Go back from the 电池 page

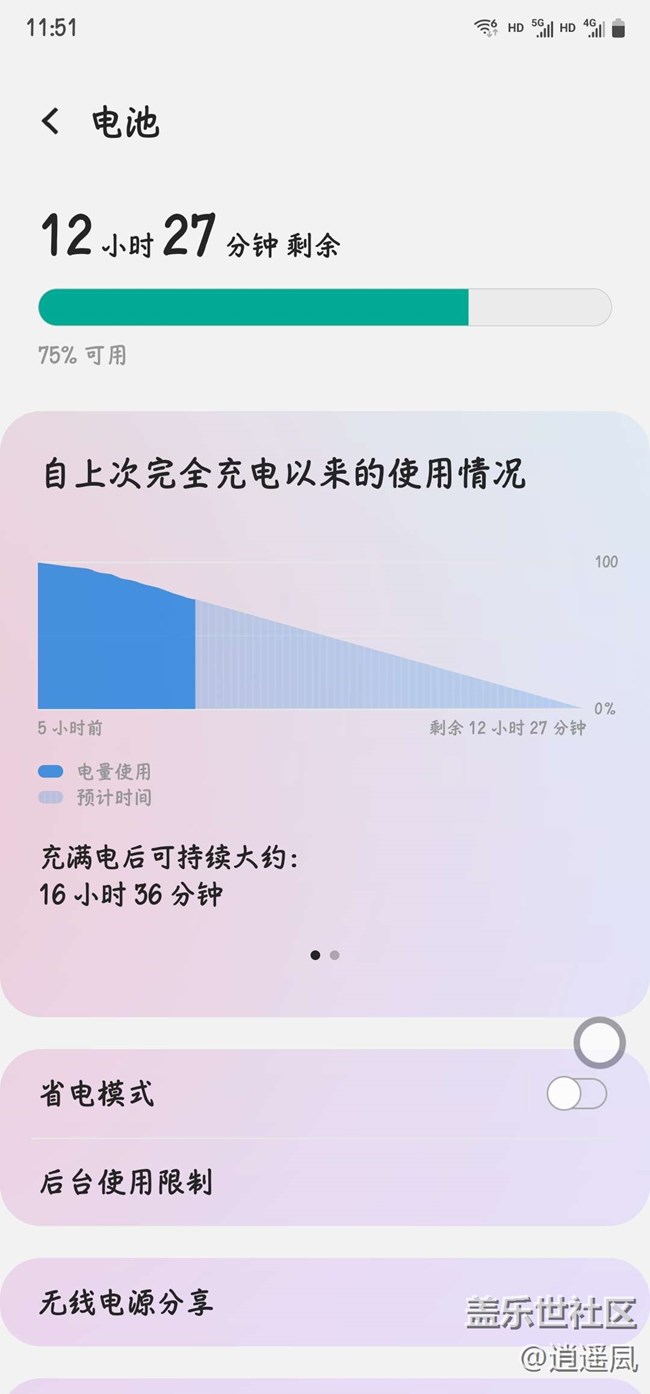click(51, 122)
